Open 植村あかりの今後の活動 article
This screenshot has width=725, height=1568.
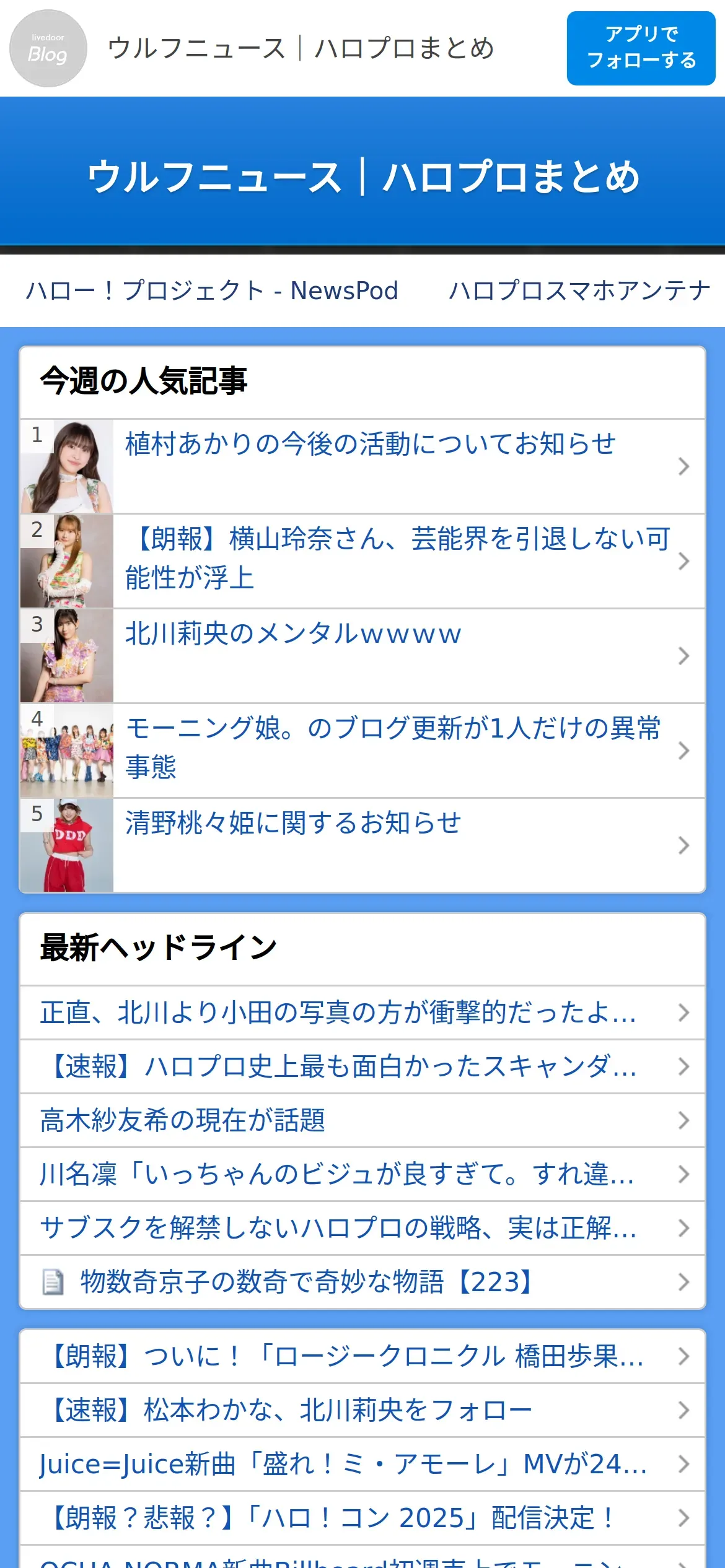[x=371, y=466]
